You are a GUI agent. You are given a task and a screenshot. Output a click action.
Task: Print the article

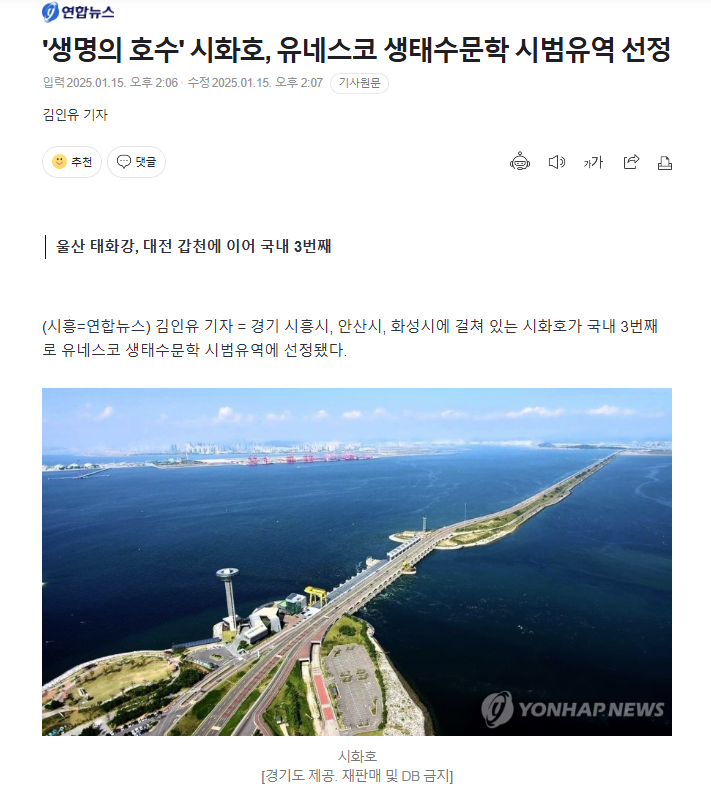pos(665,163)
